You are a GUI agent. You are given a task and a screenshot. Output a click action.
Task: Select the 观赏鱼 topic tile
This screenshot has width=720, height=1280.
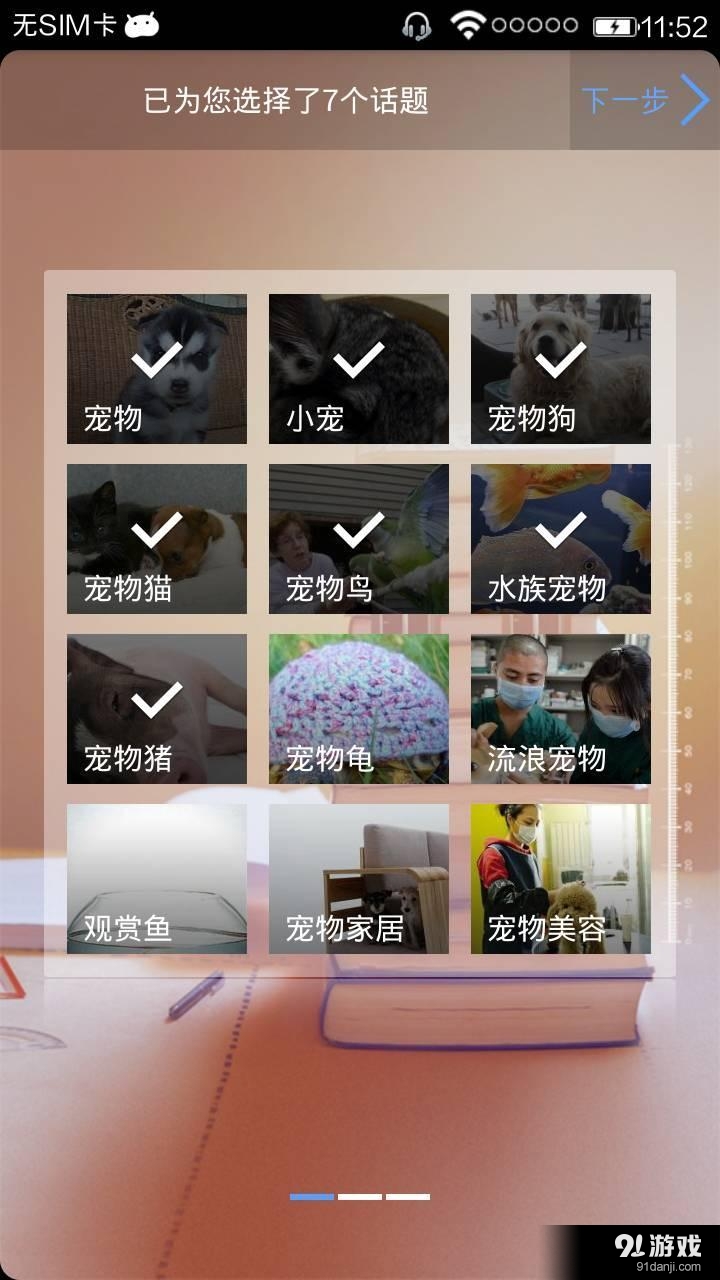pos(155,878)
